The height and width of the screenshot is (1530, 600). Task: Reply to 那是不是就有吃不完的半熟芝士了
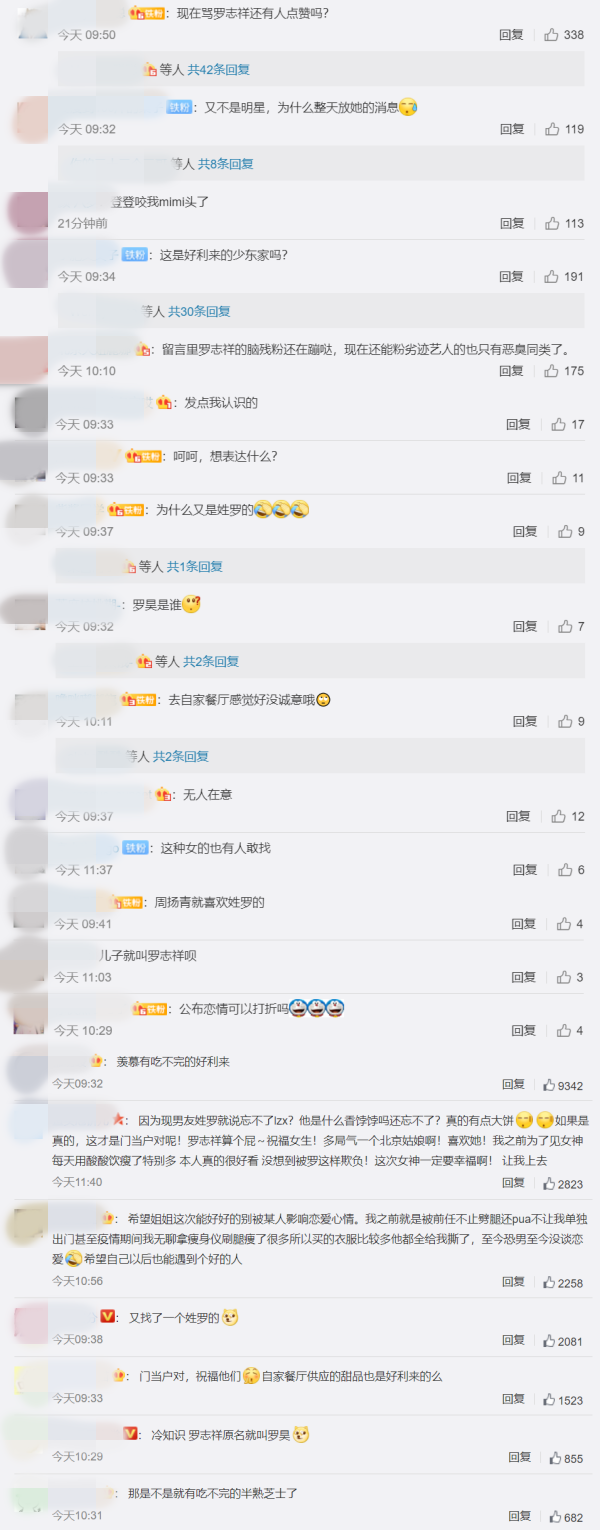[519, 1517]
